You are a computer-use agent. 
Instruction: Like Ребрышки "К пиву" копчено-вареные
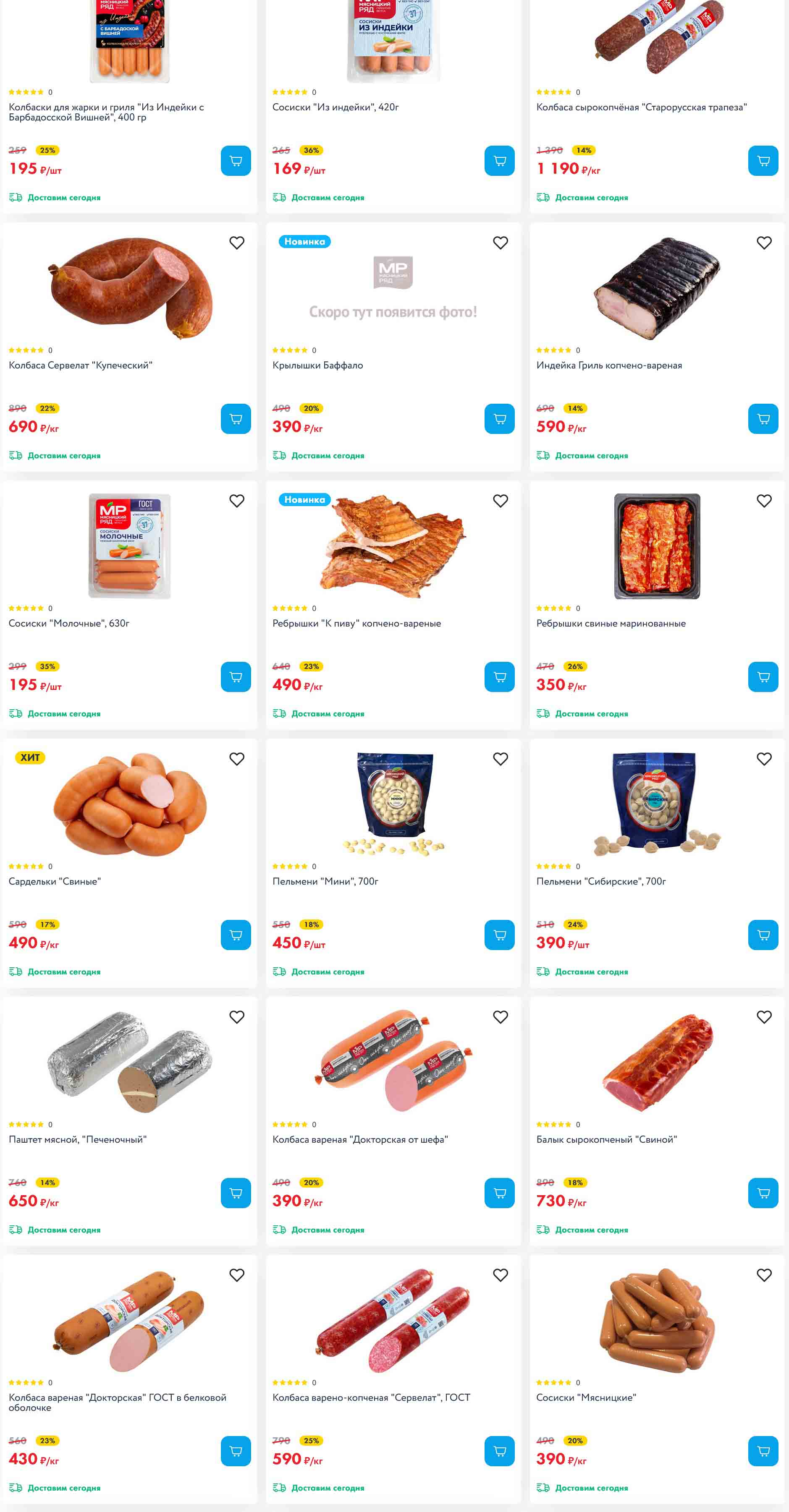tap(500, 501)
